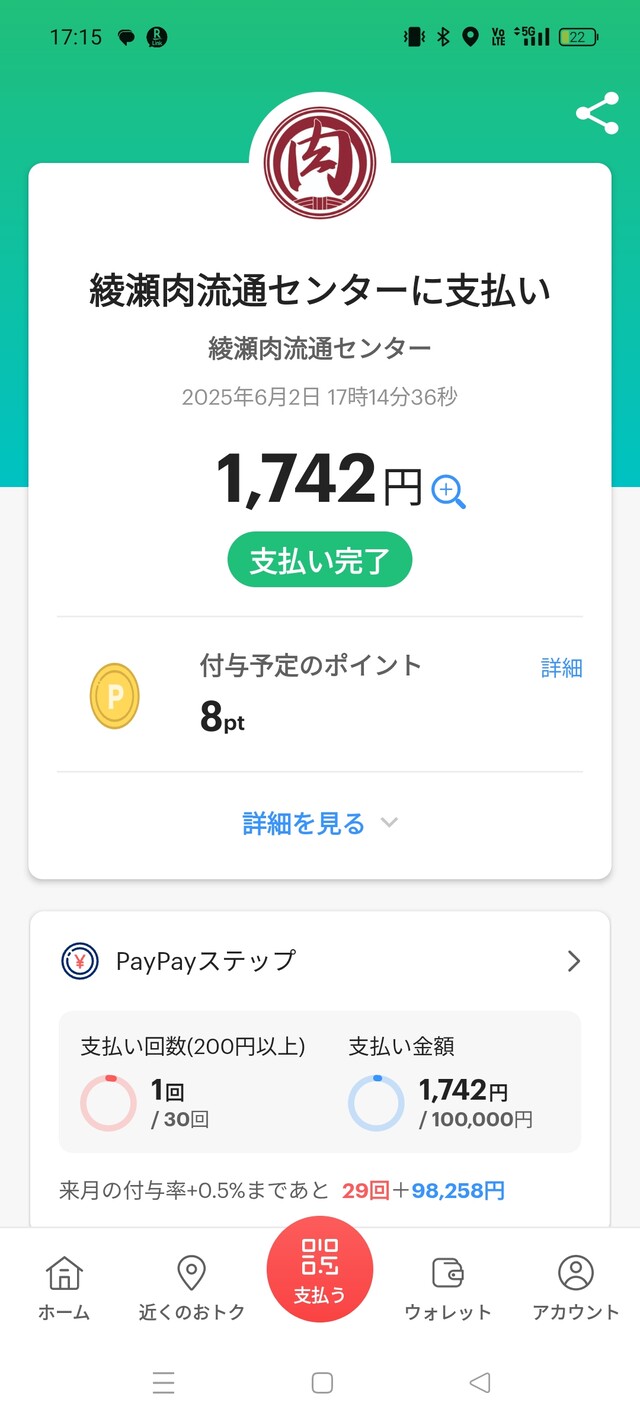Switch to 近くのおトク tab
This screenshot has width=640, height=1422.
tap(191, 1287)
